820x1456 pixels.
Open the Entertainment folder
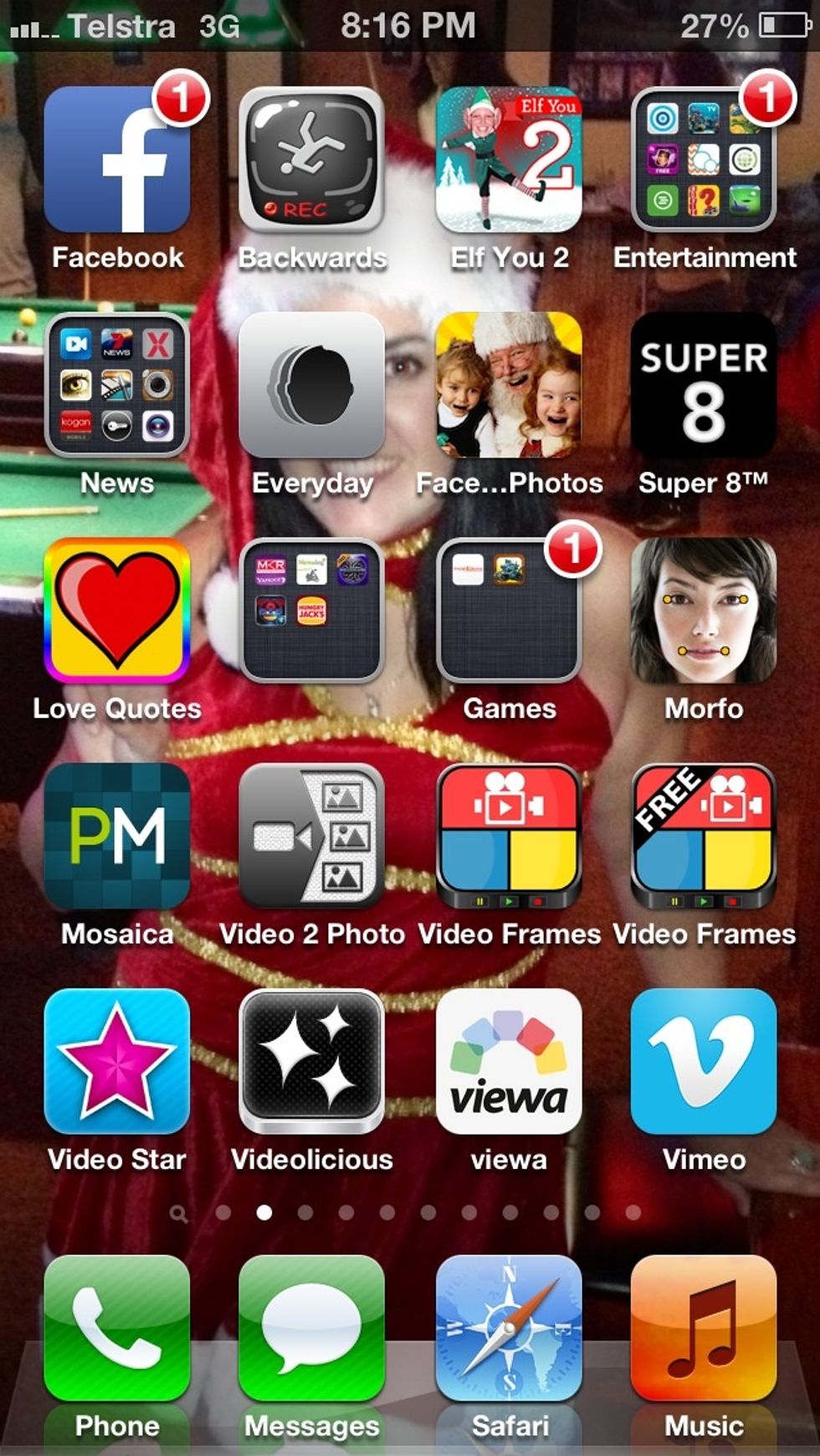(704, 161)
